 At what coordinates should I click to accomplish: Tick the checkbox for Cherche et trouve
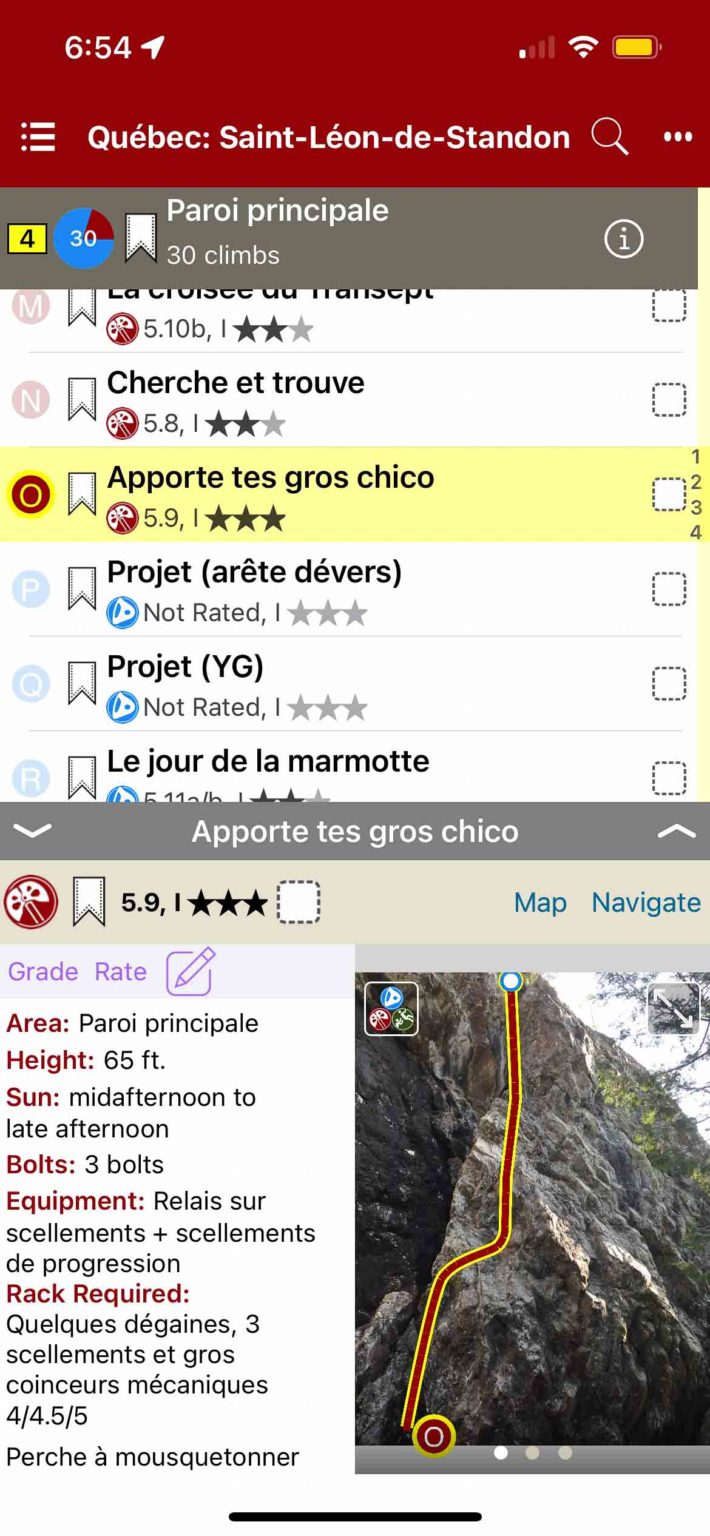pyautogui.click(x=669, y=400)
